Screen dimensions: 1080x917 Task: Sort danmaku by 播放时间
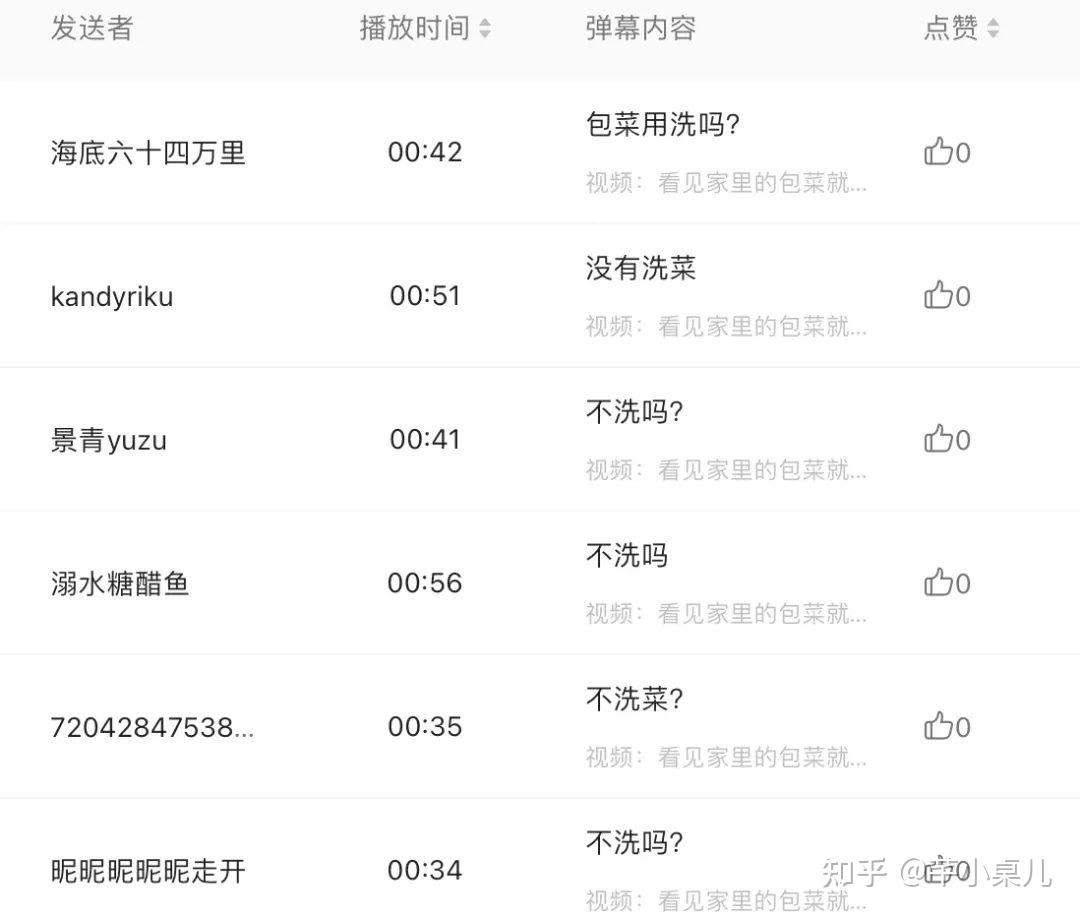(485, 29)
